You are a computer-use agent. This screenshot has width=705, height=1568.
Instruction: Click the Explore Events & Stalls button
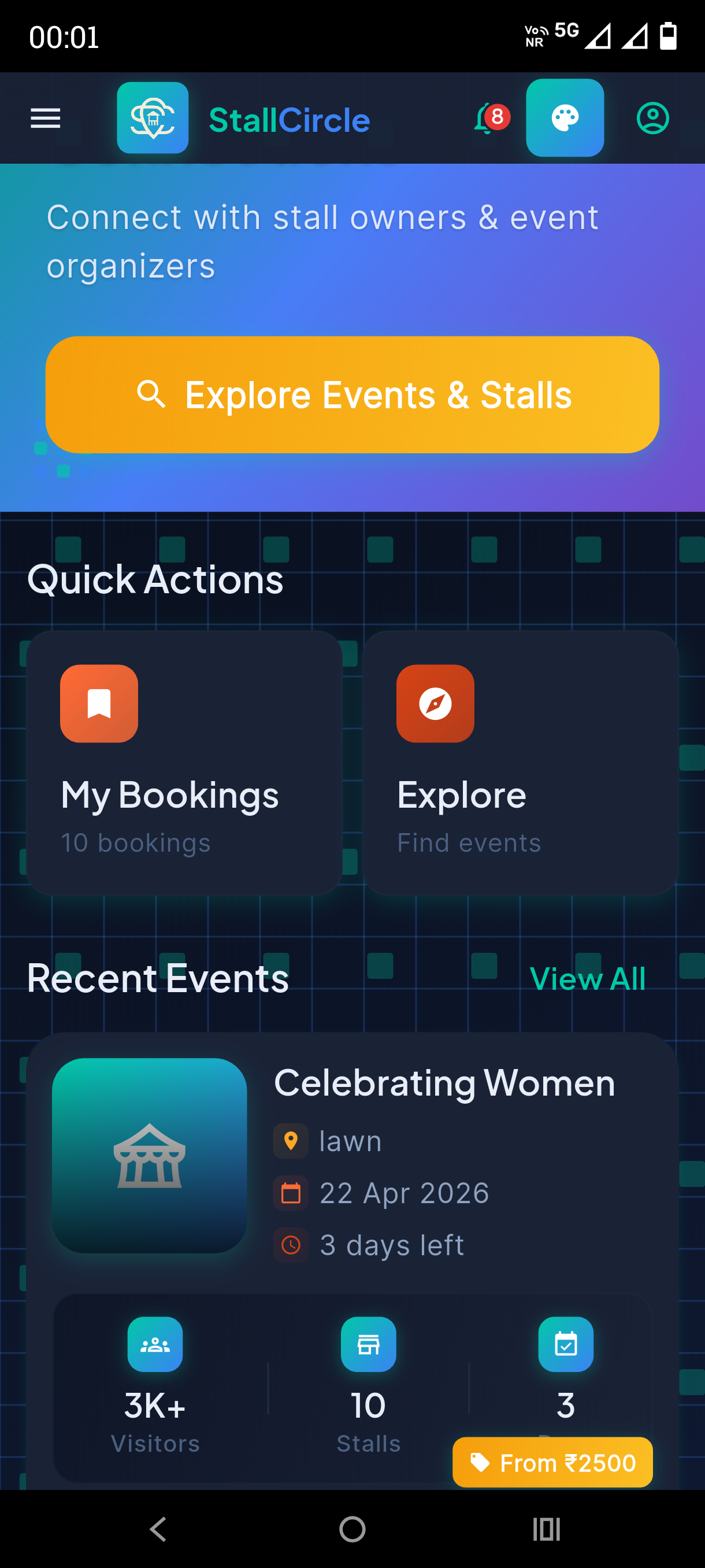point(352,394)
